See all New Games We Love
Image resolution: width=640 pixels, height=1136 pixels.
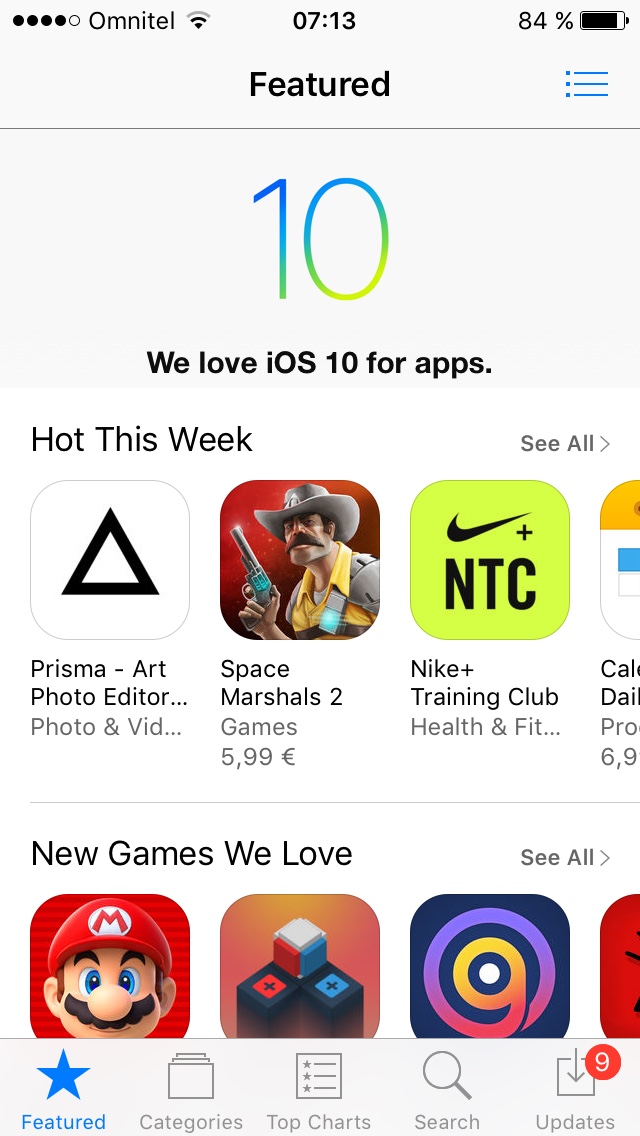pos(565,857)
